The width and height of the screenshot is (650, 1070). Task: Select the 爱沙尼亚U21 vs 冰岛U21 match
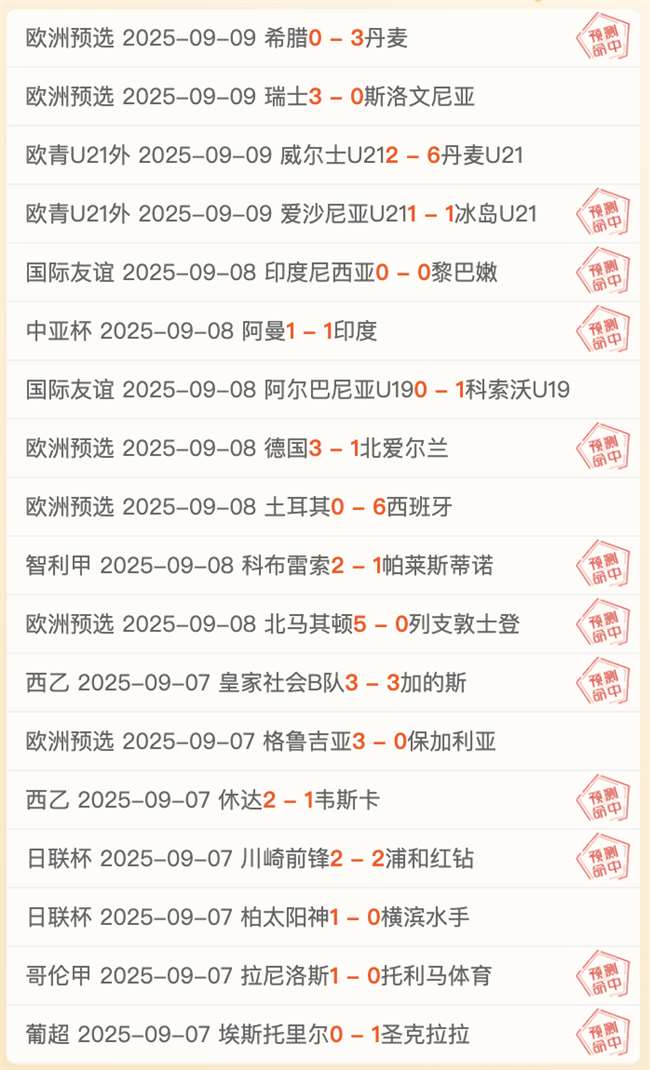pos(323,214)
